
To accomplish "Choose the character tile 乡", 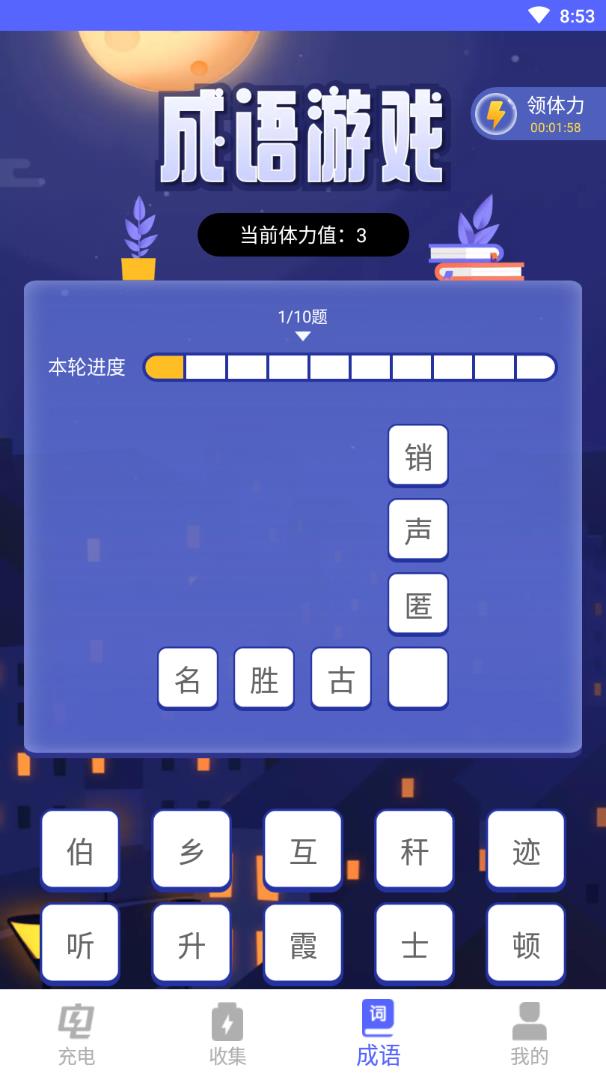I will pyautogui.click(x=191, y=850).
